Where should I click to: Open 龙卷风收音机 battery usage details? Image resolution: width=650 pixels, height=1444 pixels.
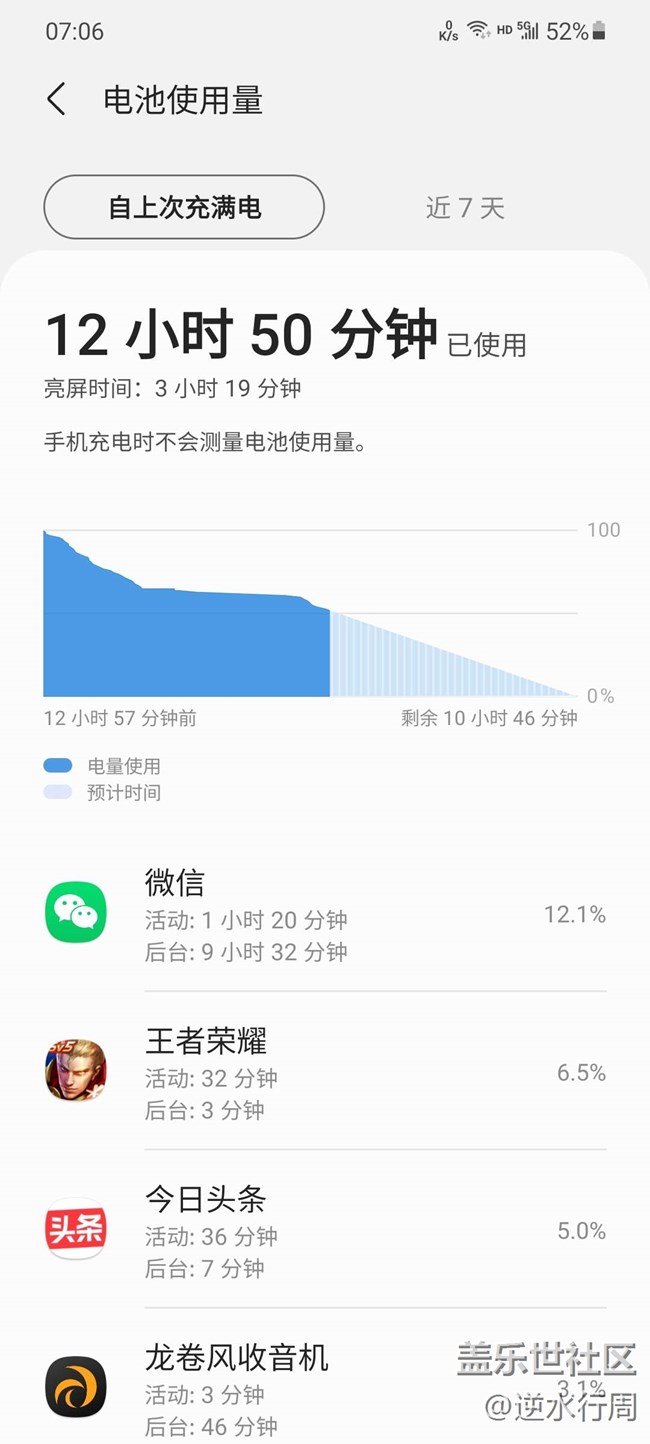(x=325, y=1388)
